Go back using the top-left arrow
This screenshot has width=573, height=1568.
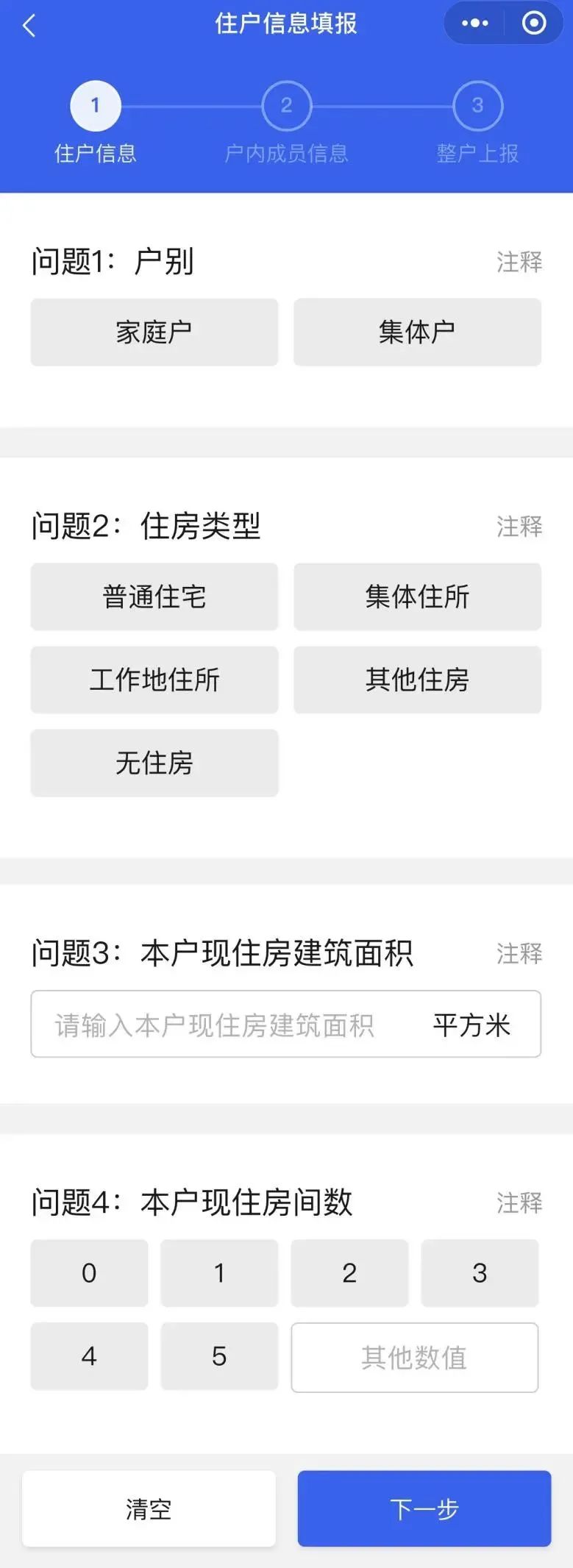(x=29, y=26)
